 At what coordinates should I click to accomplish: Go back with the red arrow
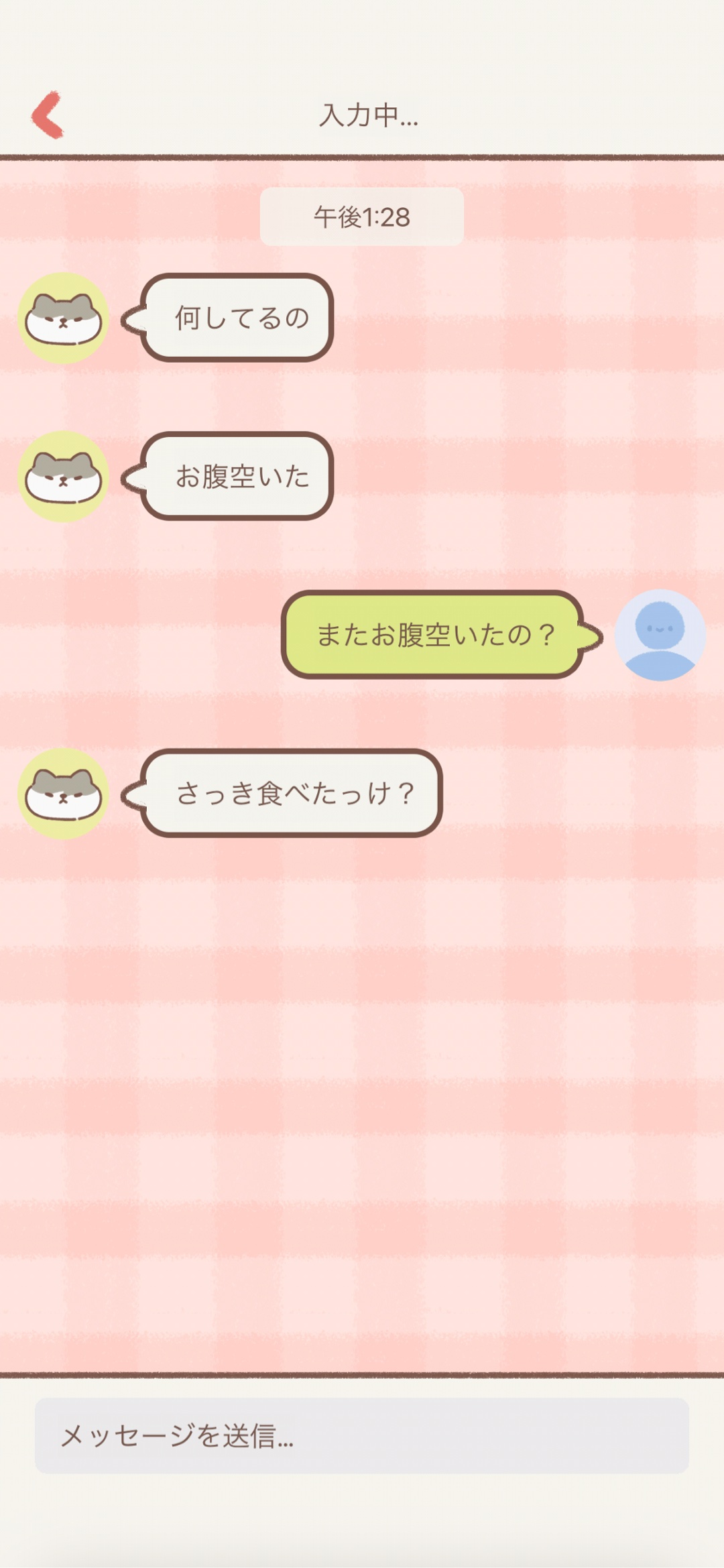(x=47, y=115)
